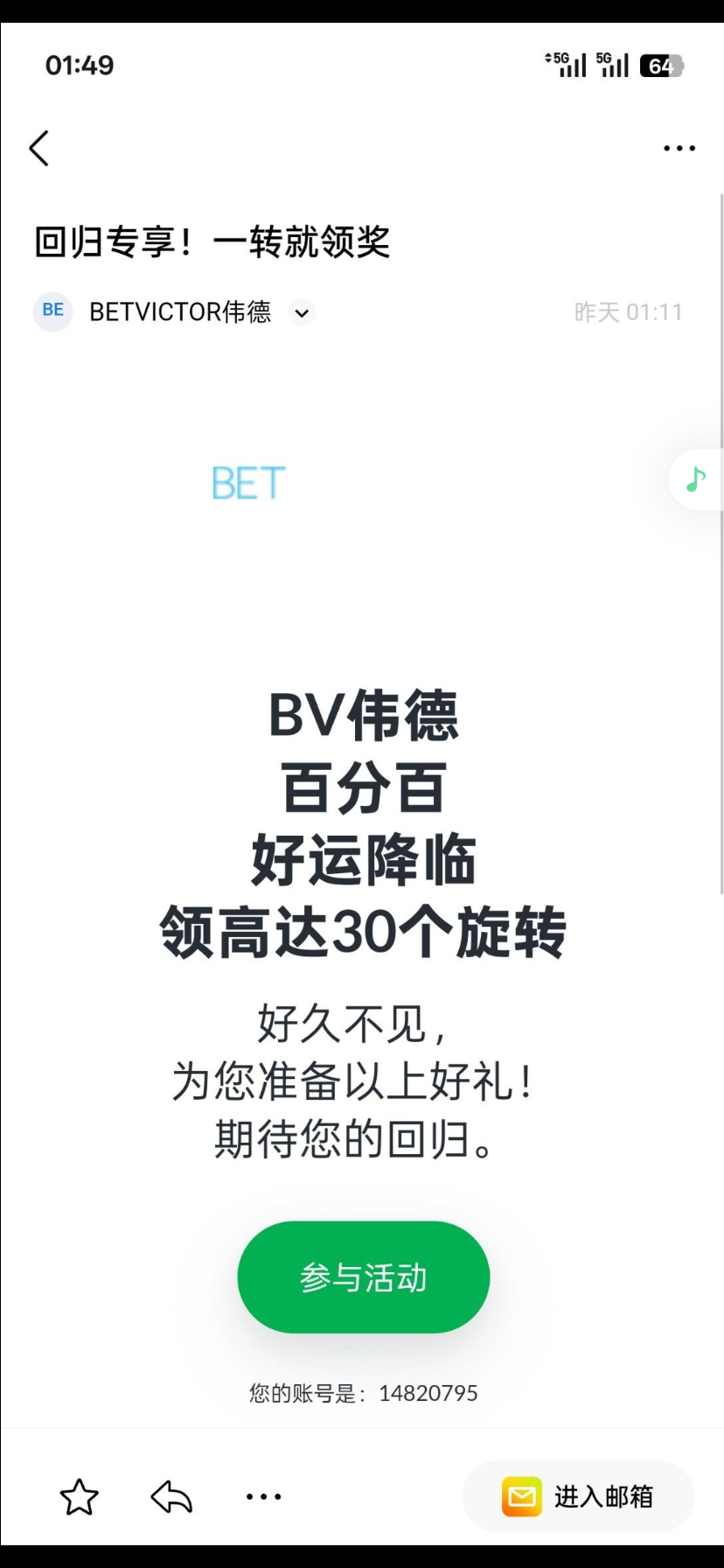Tap the floating music note icon

695,479
